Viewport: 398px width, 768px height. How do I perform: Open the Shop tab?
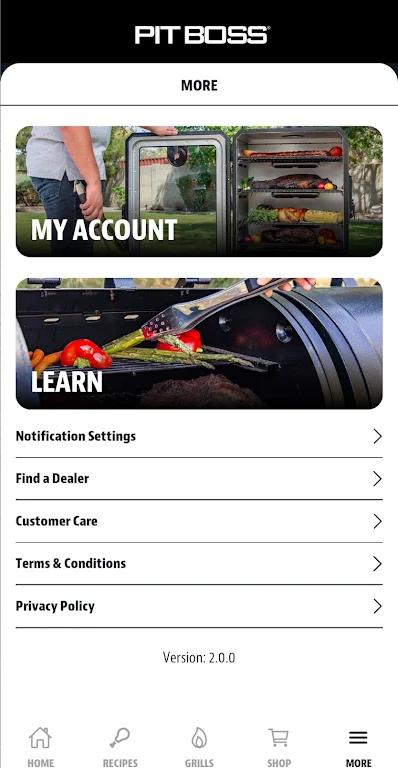tap(279, 746)
